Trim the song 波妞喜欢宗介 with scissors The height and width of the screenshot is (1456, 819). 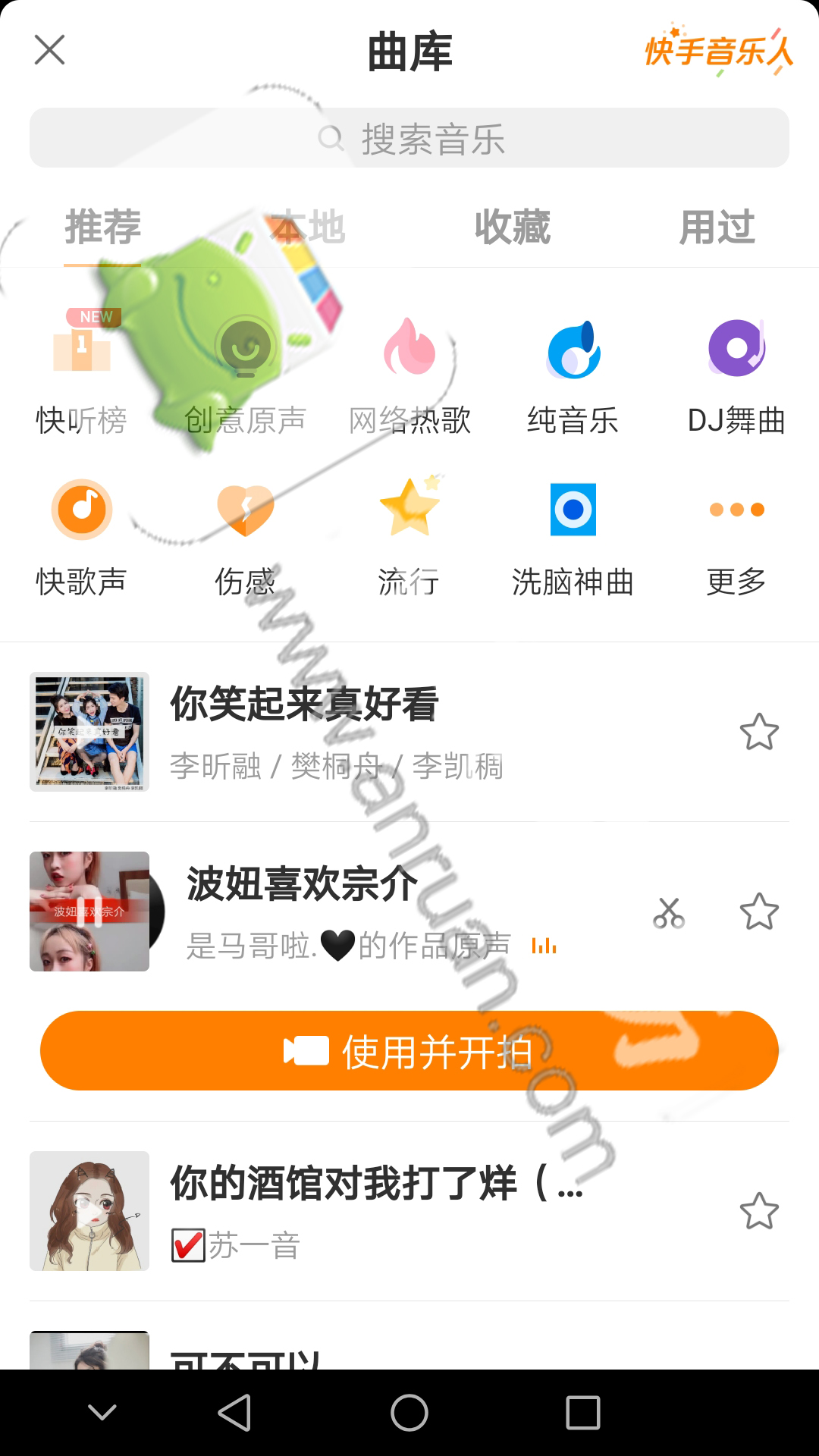pyautogui.click(x=669, y=912)
